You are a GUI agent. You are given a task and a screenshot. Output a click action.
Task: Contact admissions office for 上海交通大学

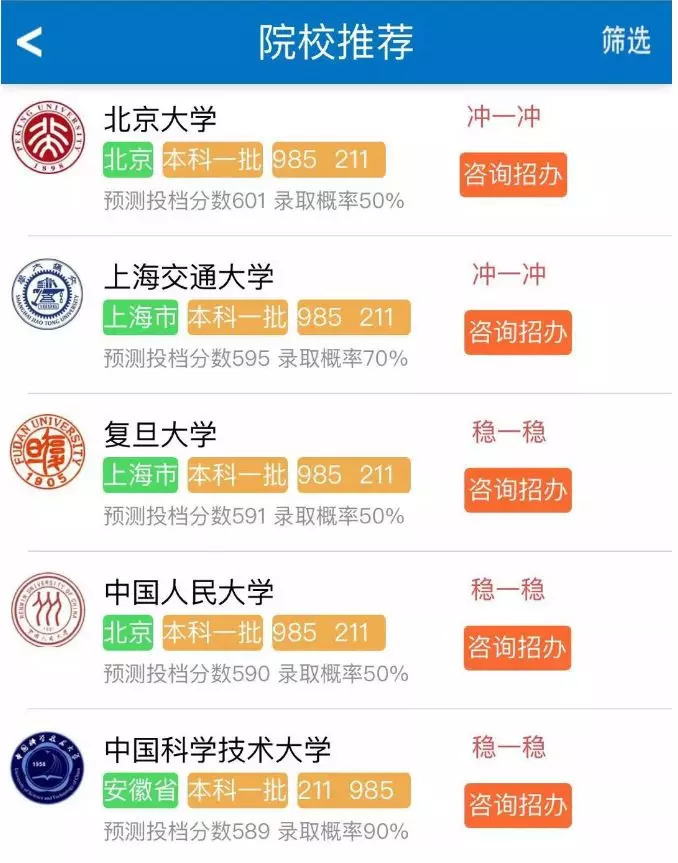(517, 332)
